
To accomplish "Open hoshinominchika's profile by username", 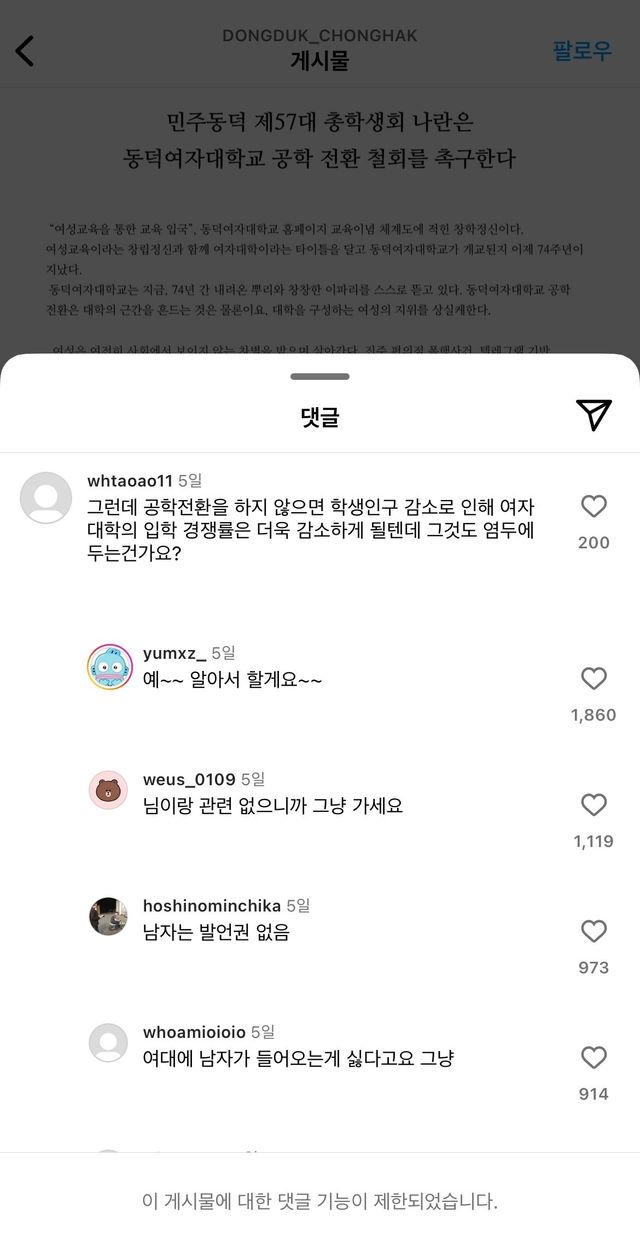I will (x=211, y=906).
